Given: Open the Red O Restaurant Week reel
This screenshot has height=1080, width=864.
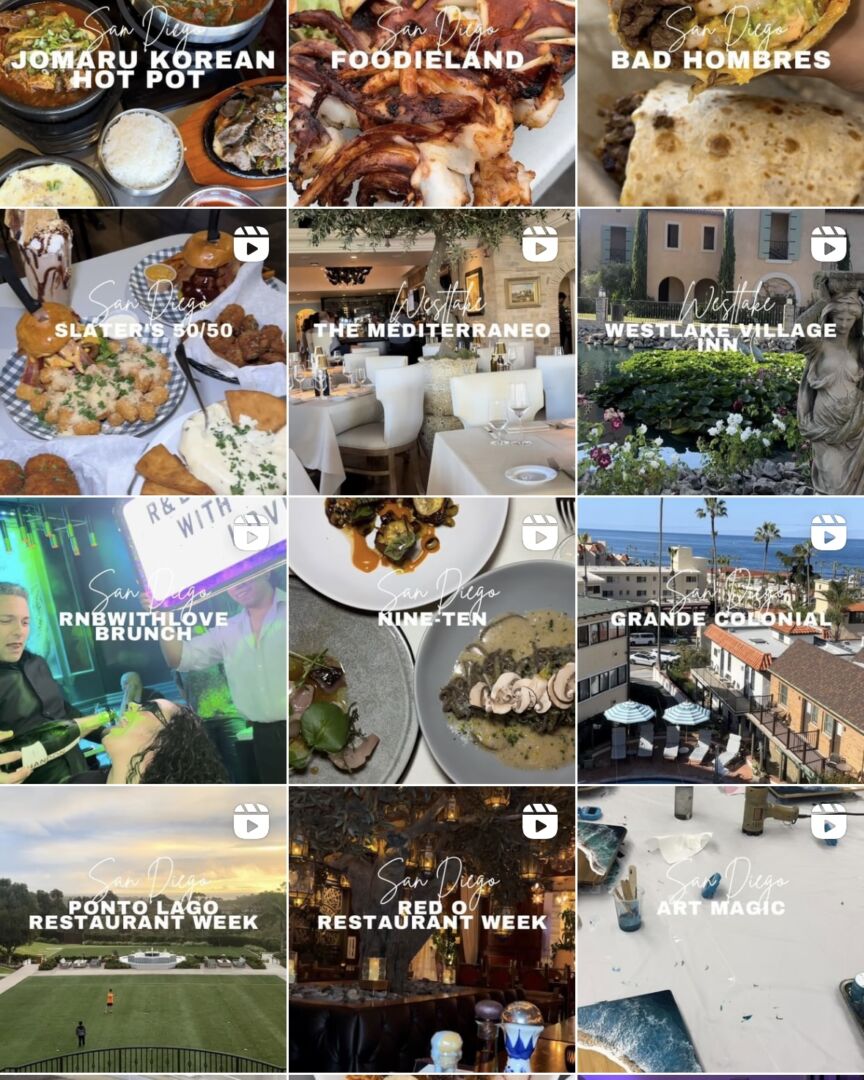Looking at the screenshot, I should tap(432, 930).
